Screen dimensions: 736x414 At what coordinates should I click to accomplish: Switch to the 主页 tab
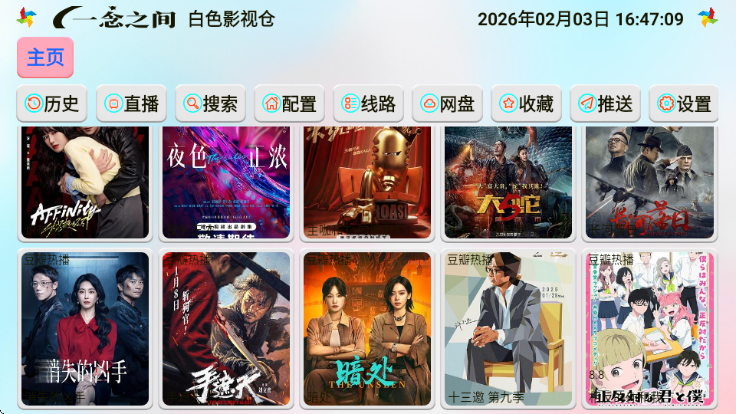[x=45, y=58]
